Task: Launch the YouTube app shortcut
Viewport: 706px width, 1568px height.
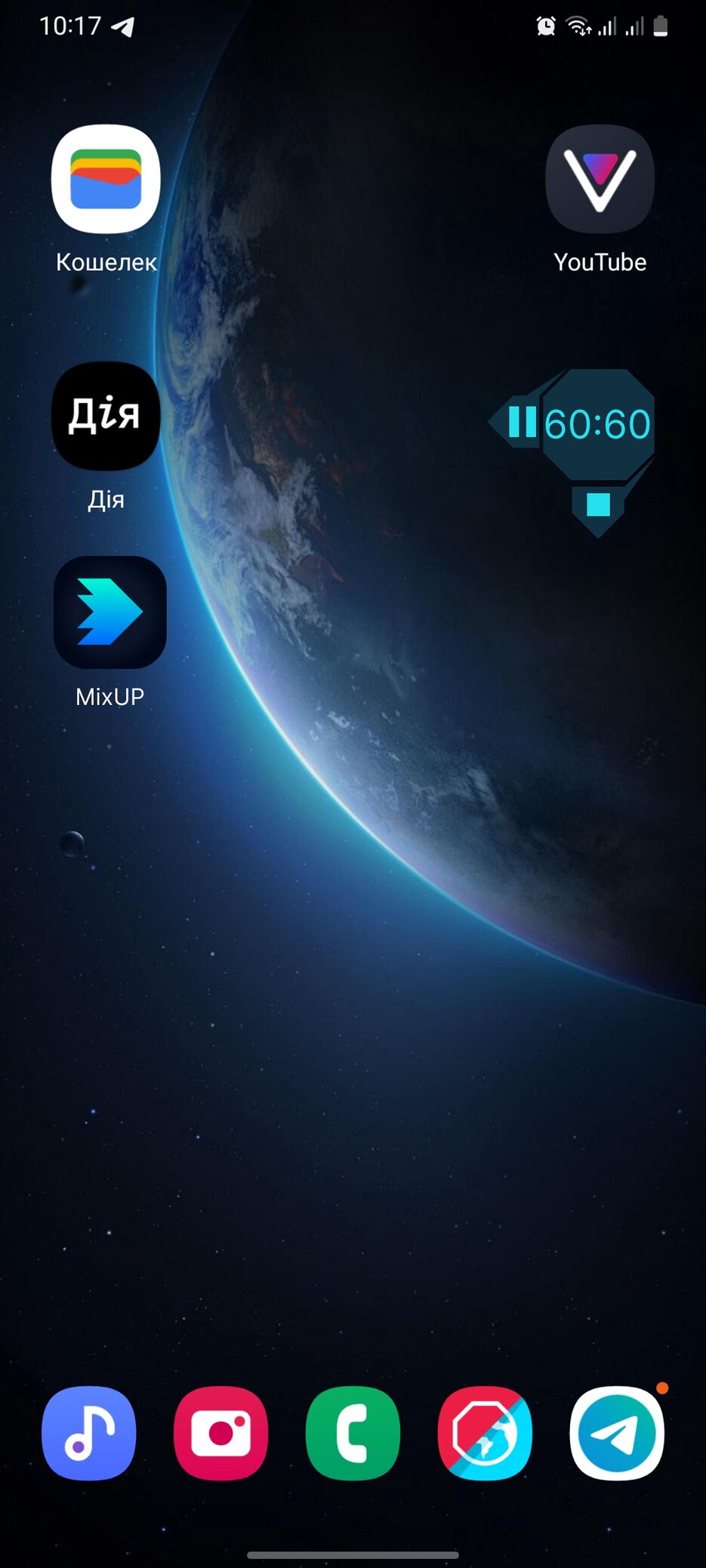Action: coord(600,179)
